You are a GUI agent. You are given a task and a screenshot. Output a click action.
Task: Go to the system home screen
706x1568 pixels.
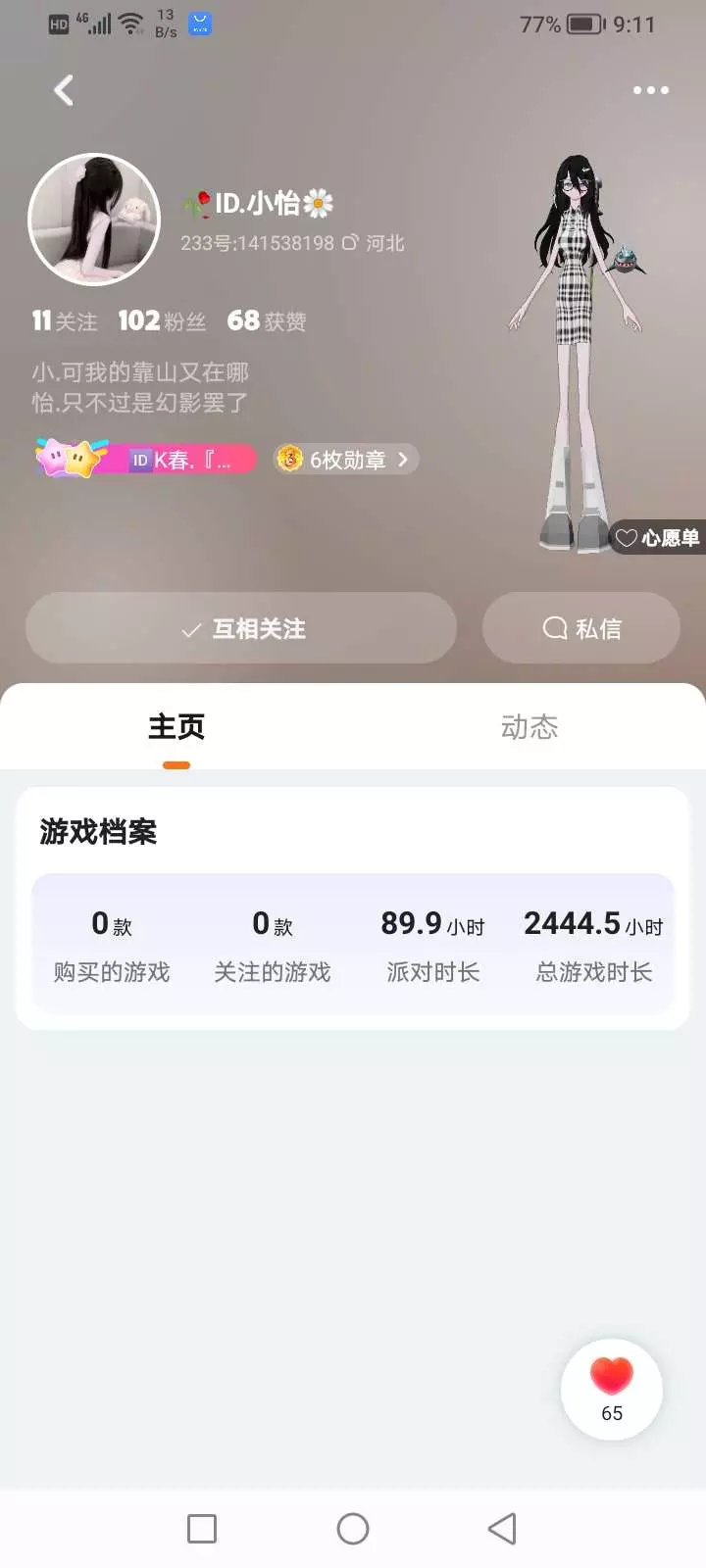point(353,1529)
